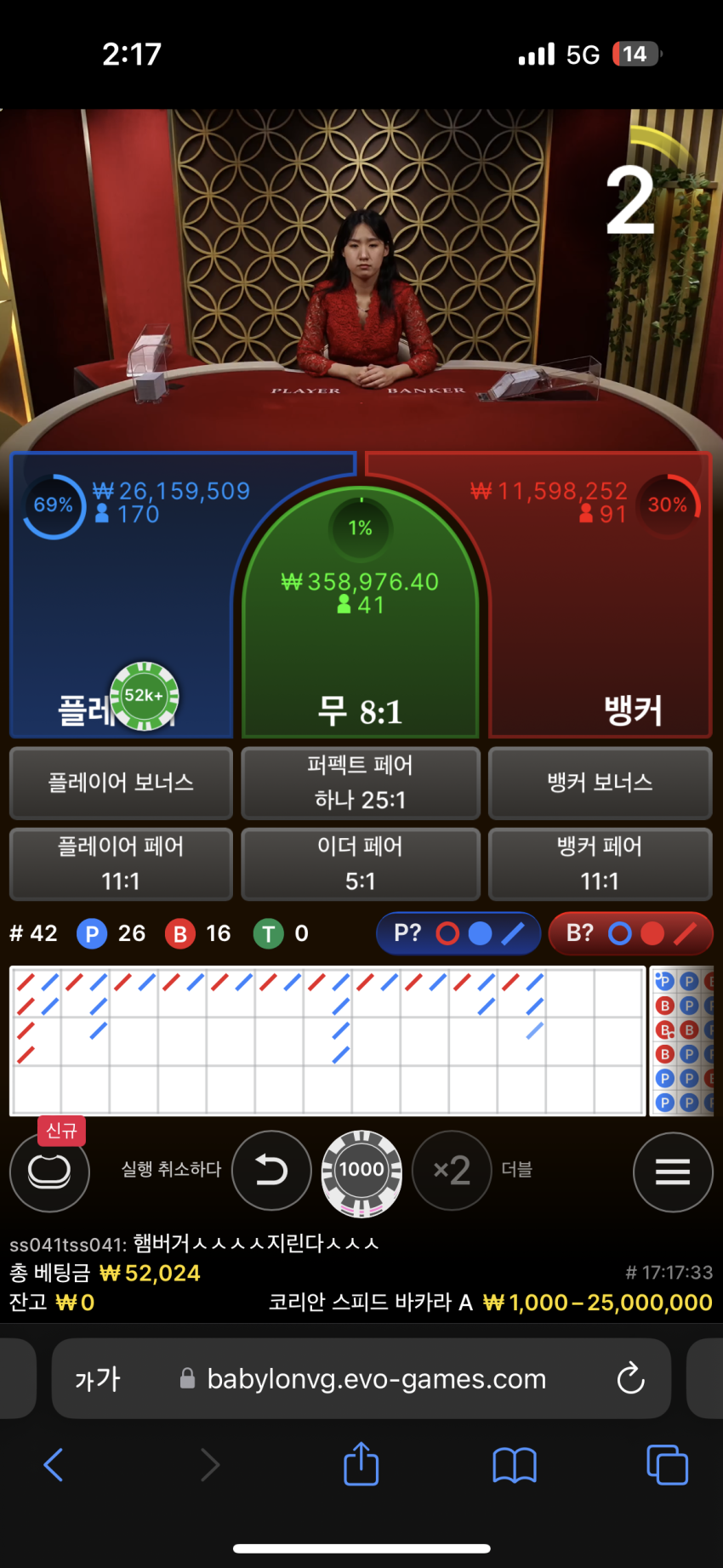Tap the B? banker prediction button
The width and height of the screenshot is (723, 1568).
pos(630,933)
